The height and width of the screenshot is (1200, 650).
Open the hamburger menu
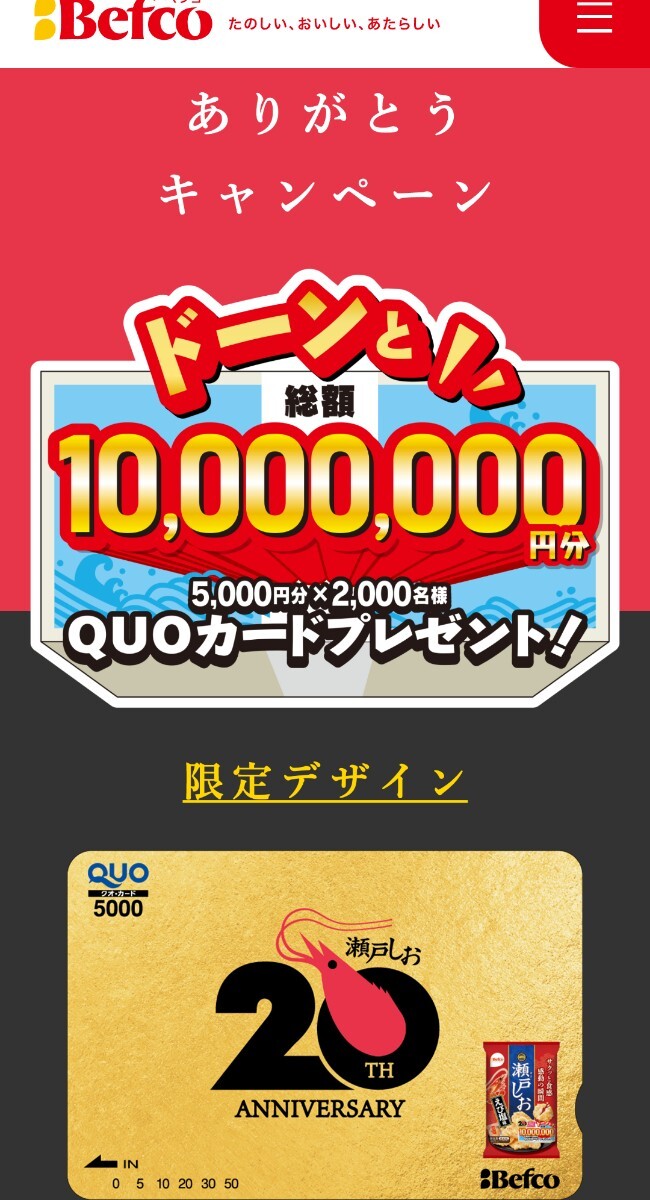(x=594, y=18)
